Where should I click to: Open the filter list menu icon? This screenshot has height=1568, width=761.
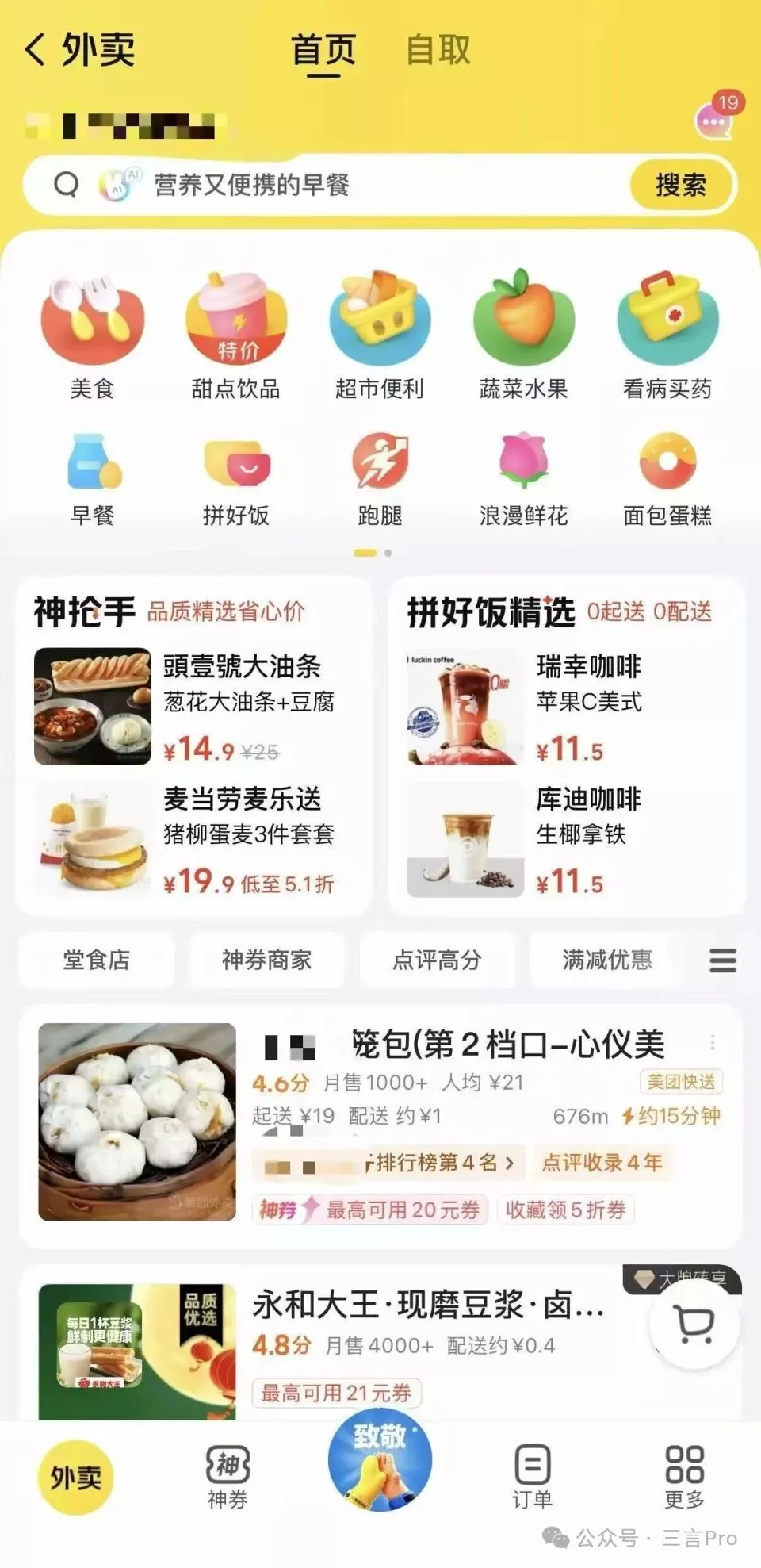(721, 960)
